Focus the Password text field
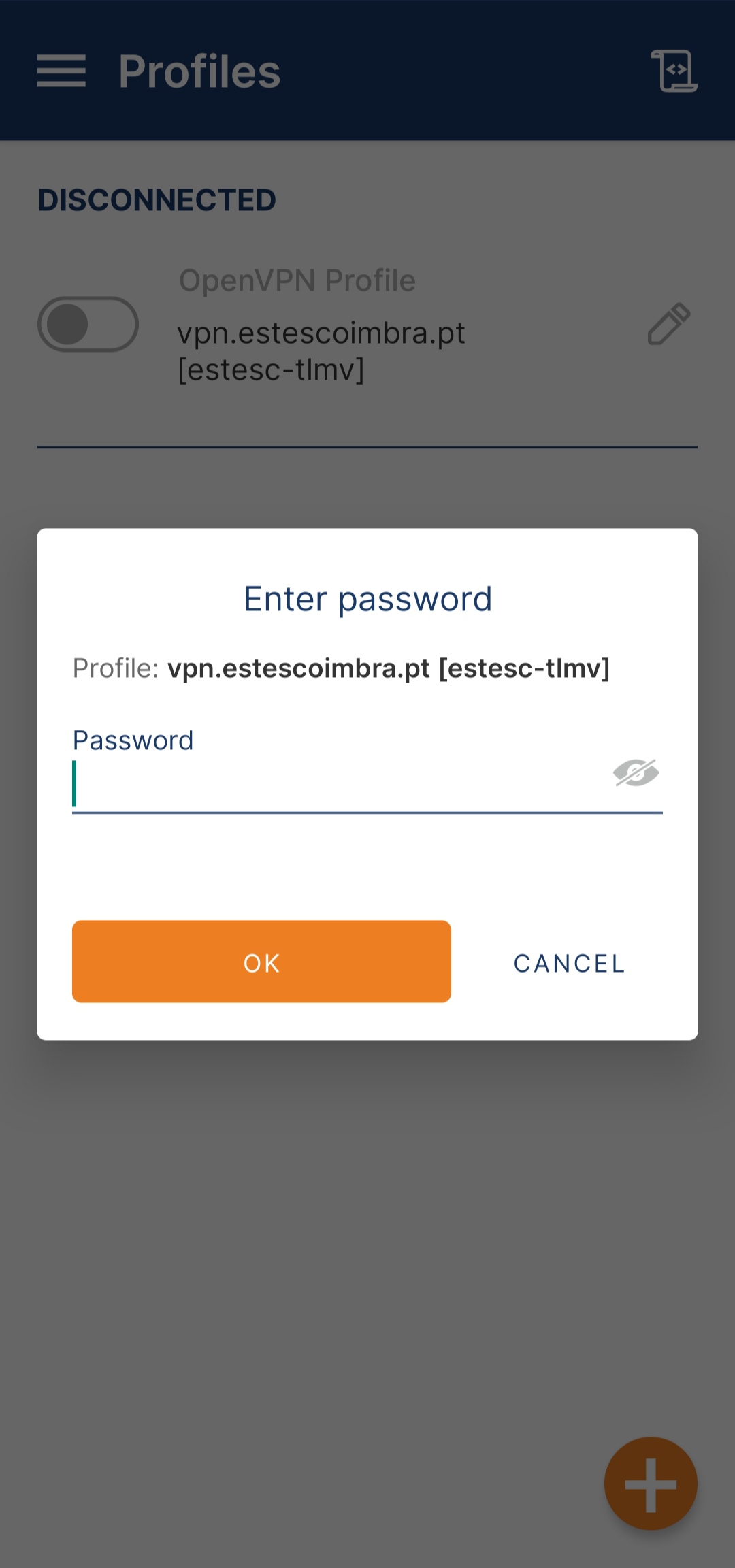 pyautogui.click(x=340, y=784)
